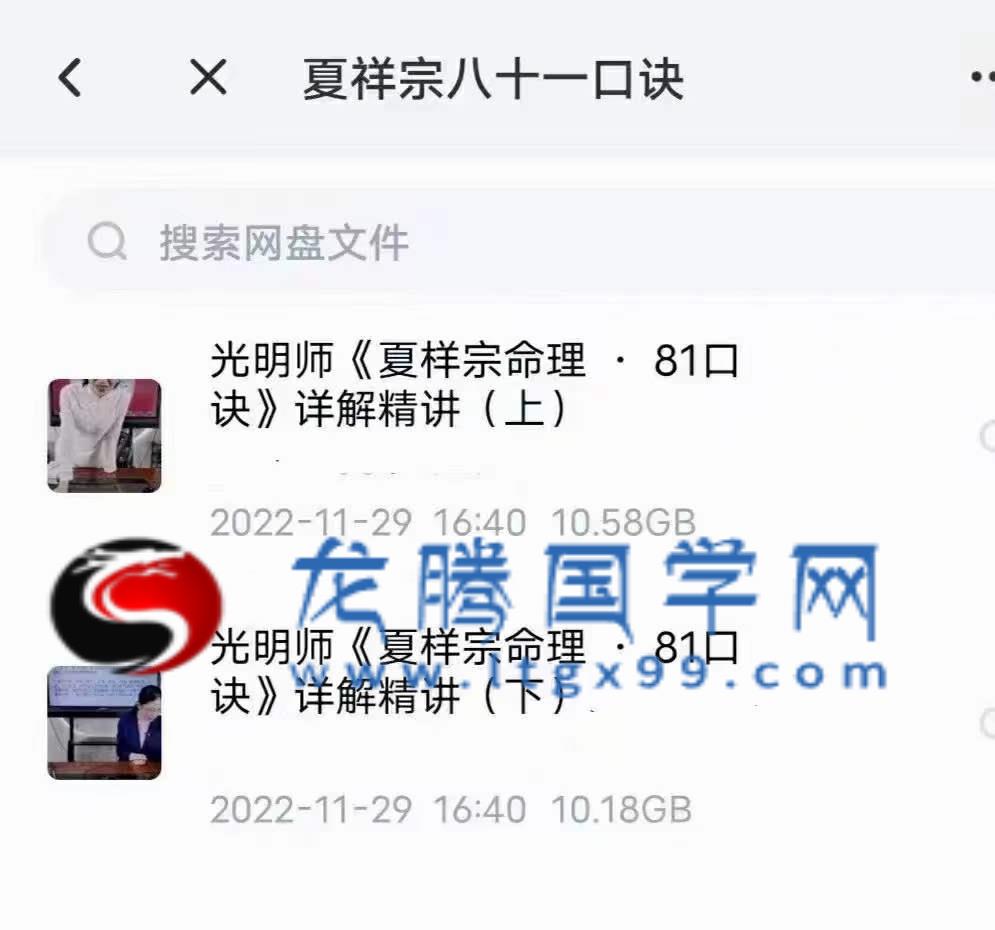Go back with the left arrow
Image resolution: width=995 pixels, height=930 pixels.
pyautogui.click(x=70, y=78)
